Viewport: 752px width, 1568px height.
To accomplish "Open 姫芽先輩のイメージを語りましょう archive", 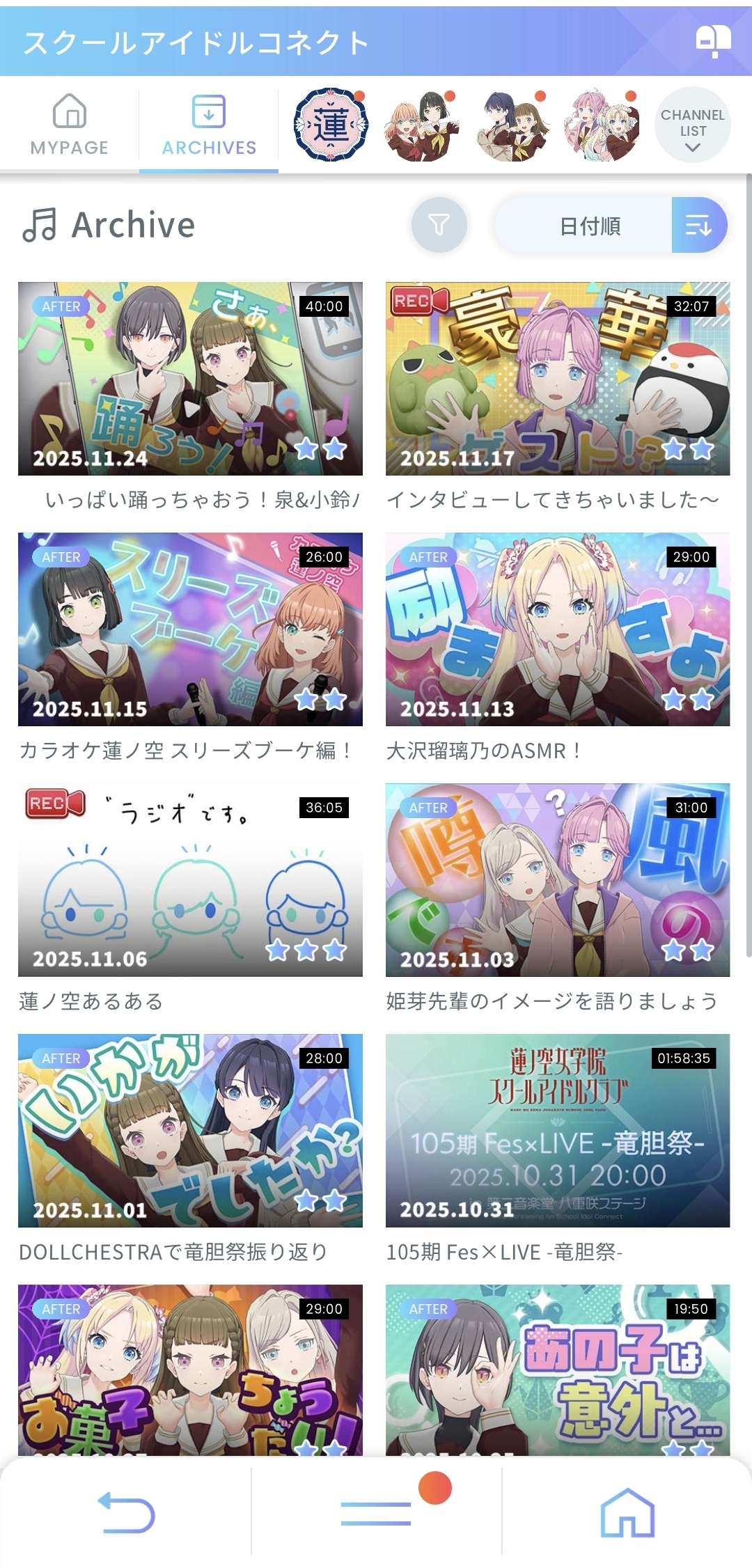I will click(x=558, y=880).
